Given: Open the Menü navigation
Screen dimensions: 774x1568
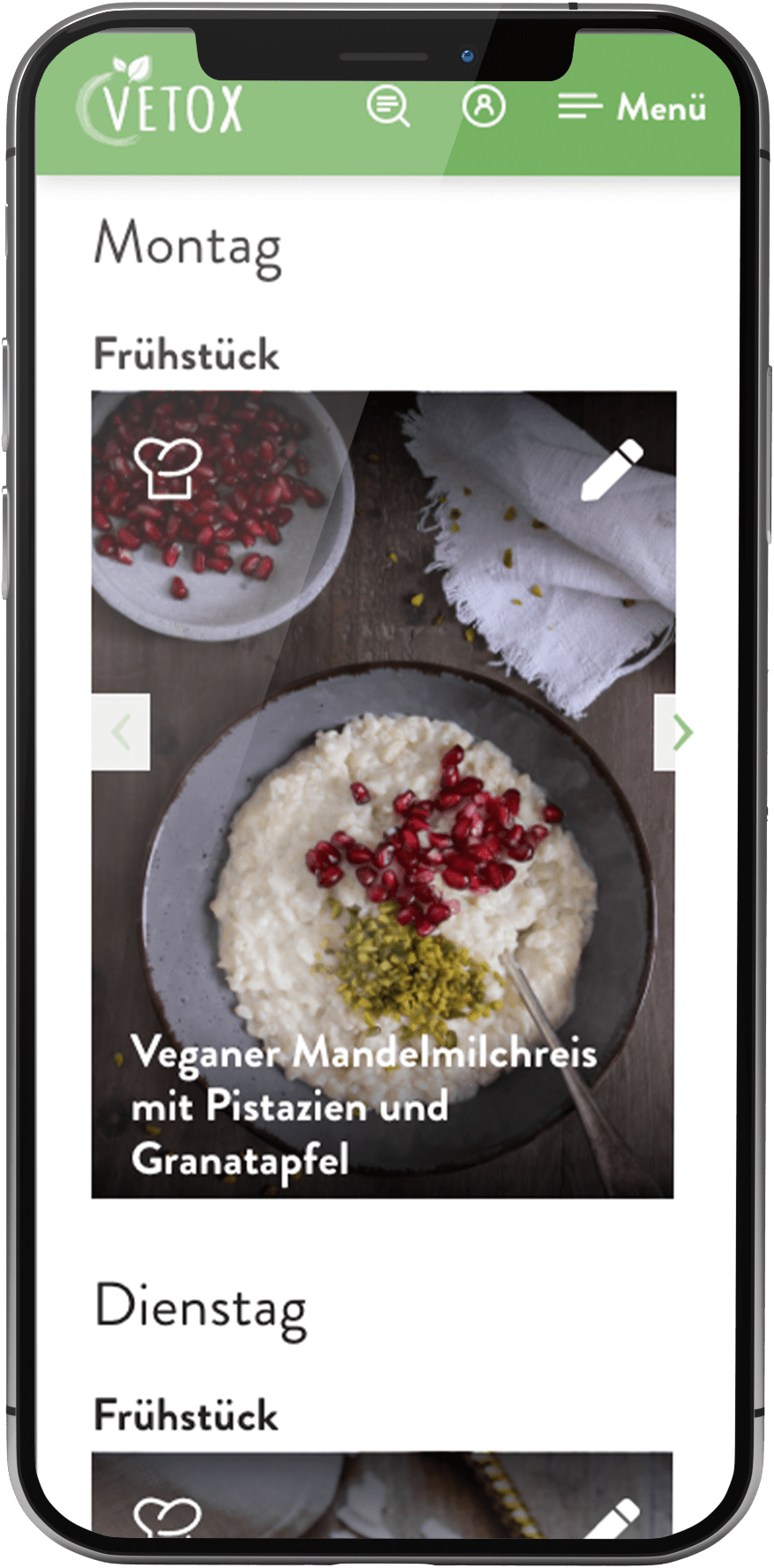Looking at the screenshot, I should coord(632,108).
